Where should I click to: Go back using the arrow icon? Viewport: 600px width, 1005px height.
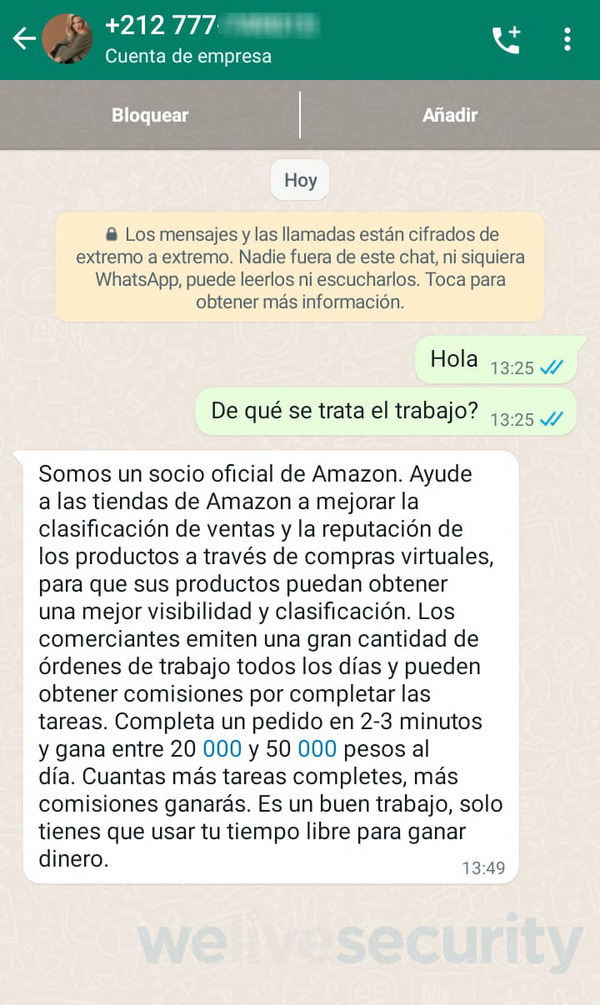click(x=23, y=39)
